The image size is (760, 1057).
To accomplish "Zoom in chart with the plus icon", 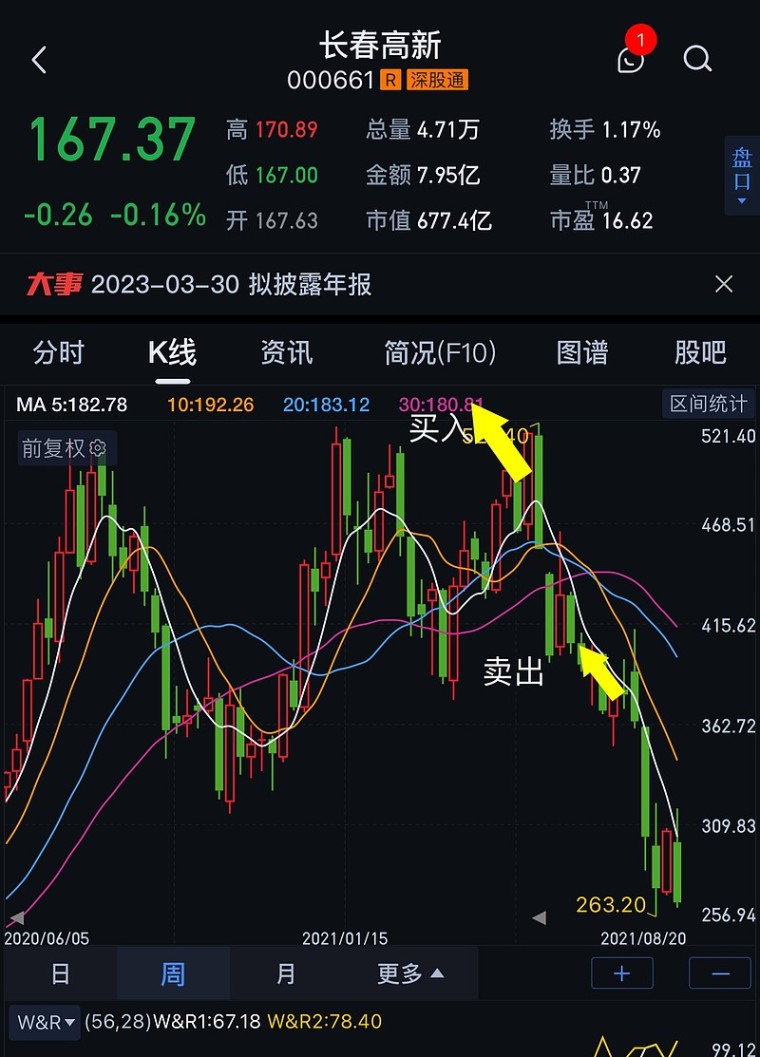I will click(622, 973).
